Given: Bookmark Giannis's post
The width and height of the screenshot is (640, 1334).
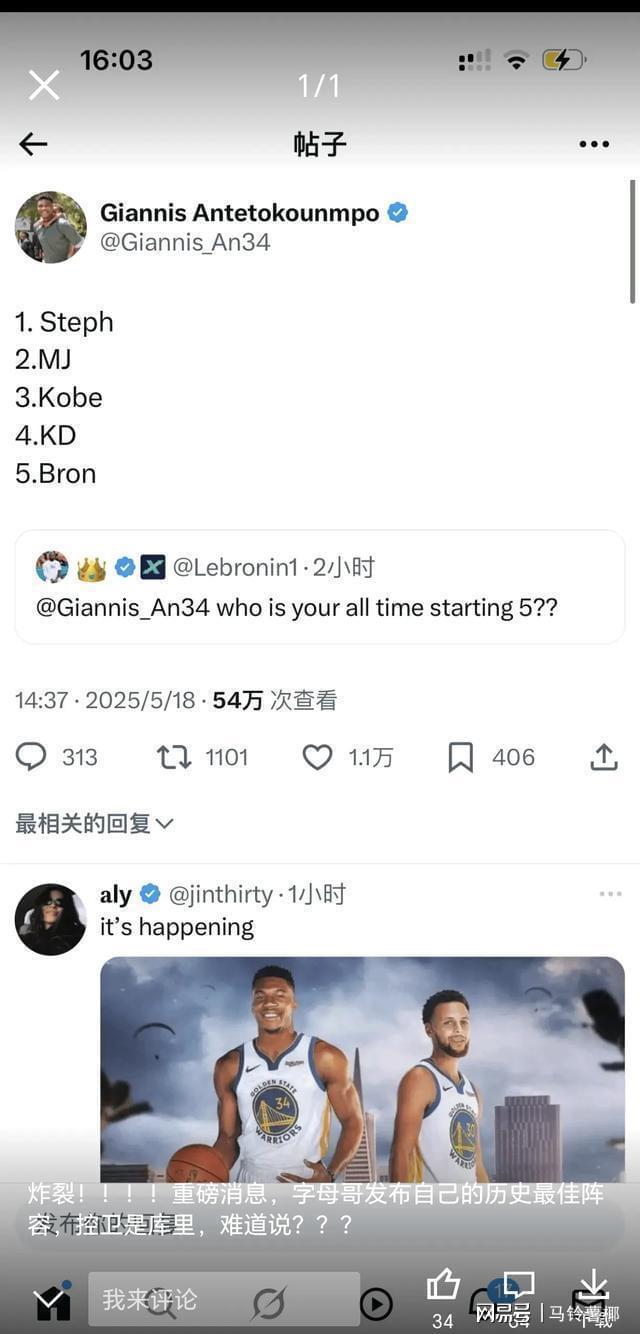Looking at the screenshot, I should coord(460,757).
